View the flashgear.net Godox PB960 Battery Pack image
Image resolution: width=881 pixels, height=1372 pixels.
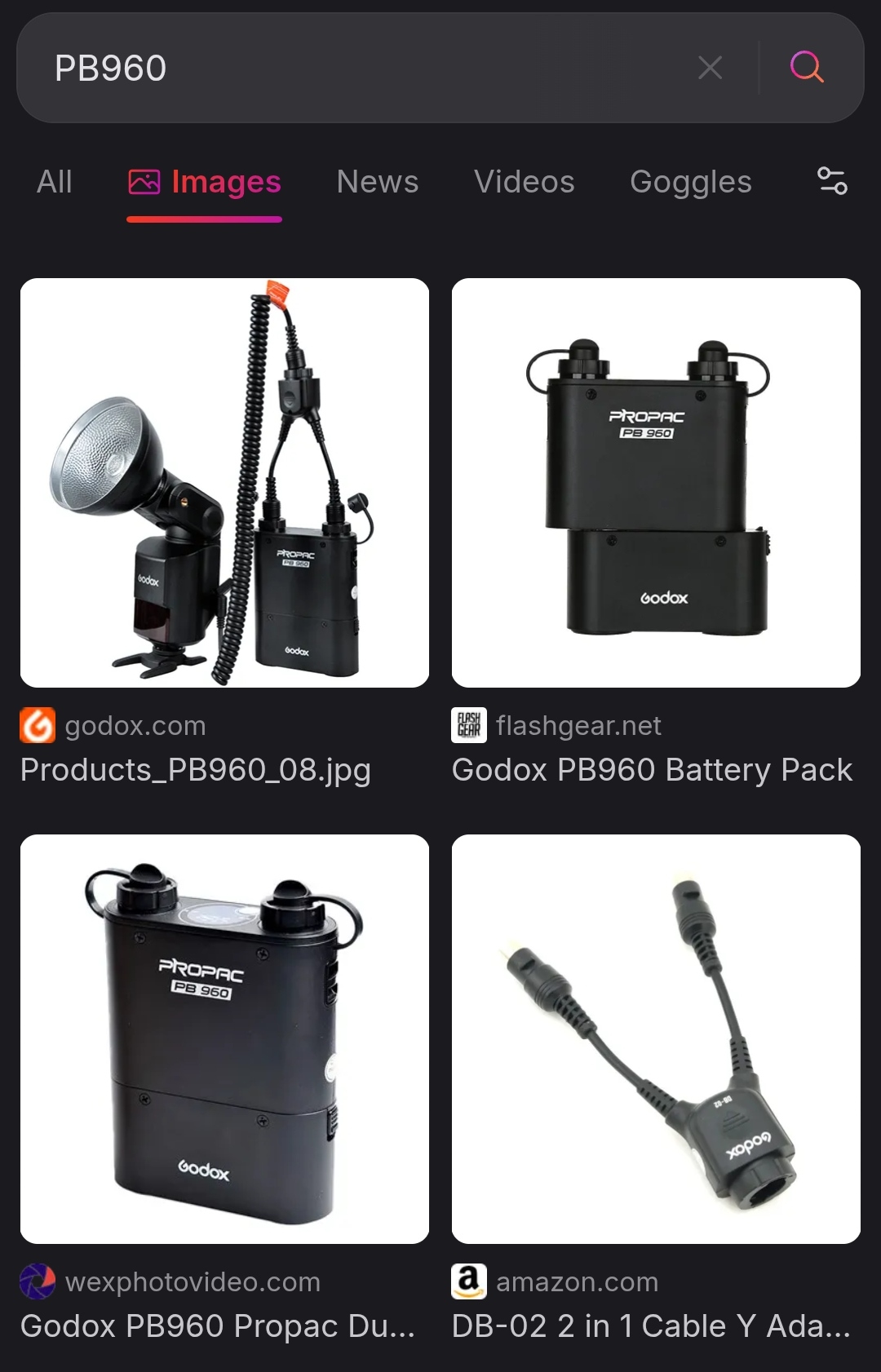(656, 483)
